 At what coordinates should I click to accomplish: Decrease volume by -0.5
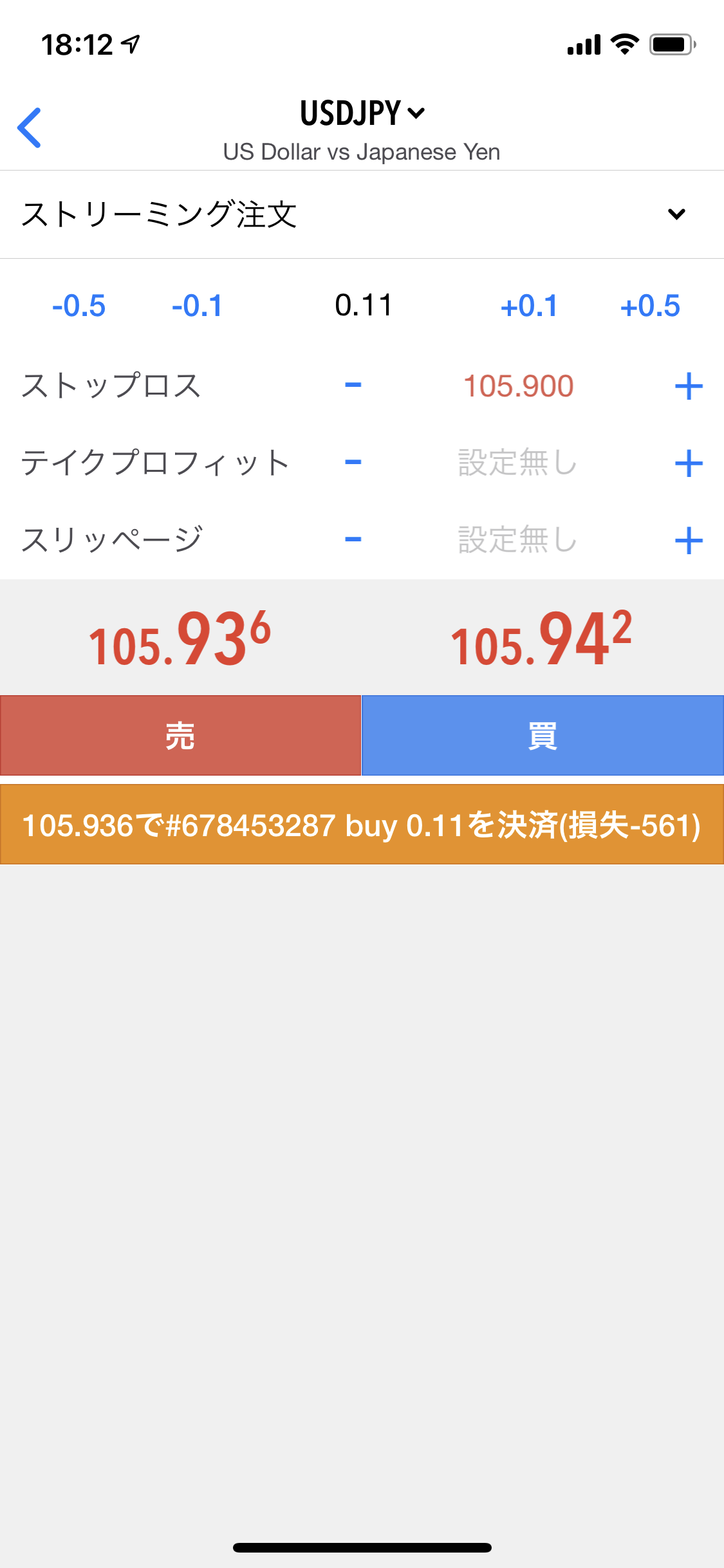click(x=79, y=306)
